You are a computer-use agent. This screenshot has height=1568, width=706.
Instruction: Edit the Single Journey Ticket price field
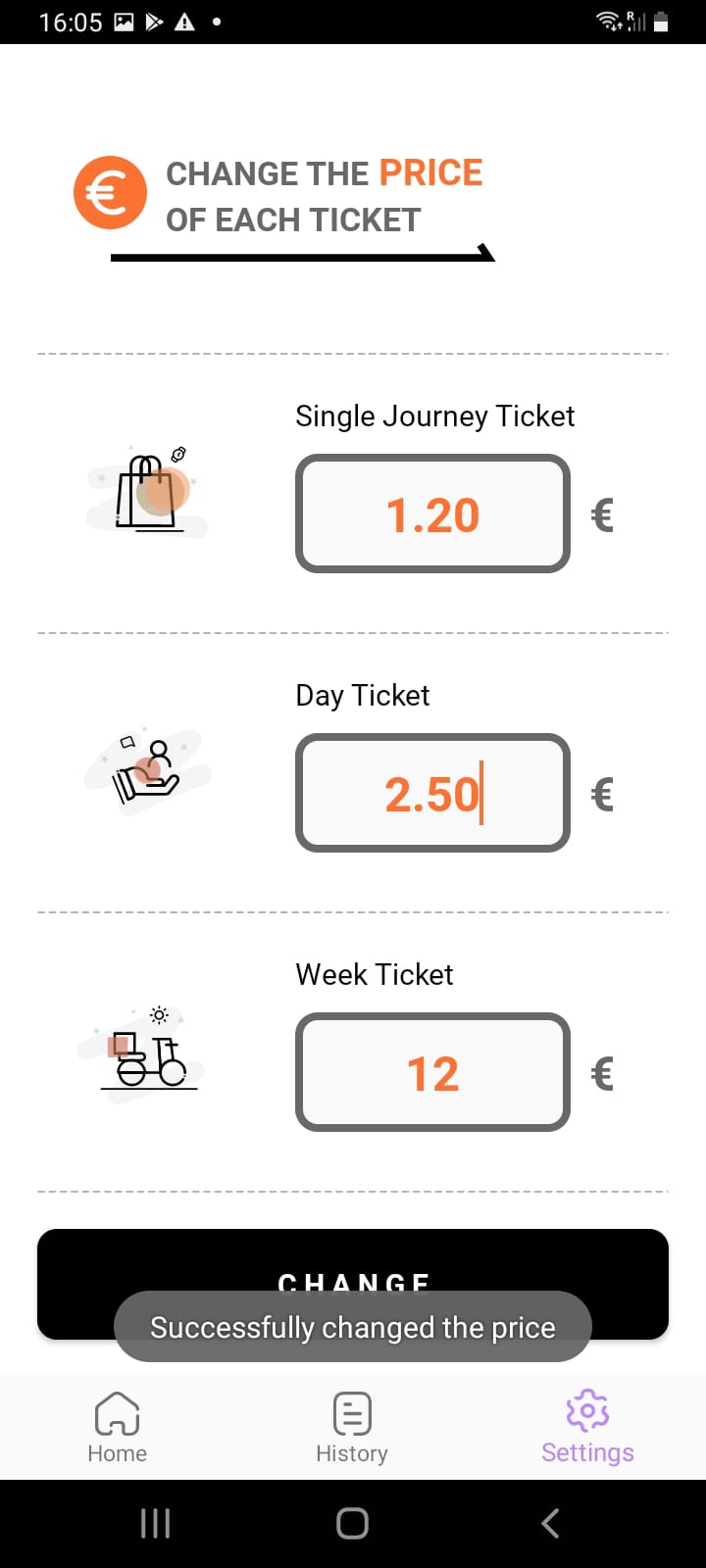[x=432, y=514]
